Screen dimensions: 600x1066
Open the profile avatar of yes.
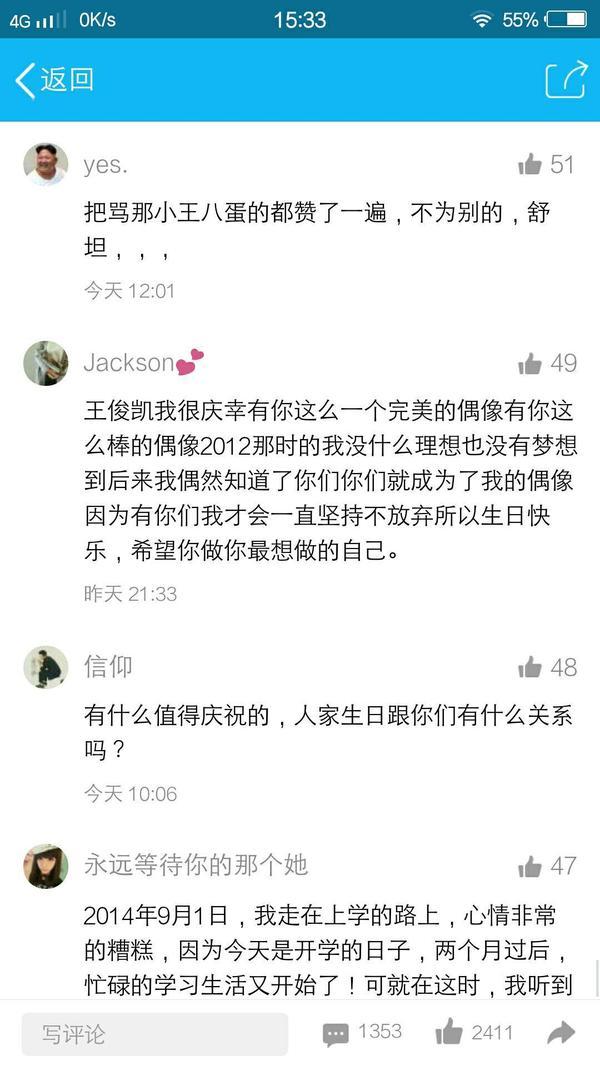(x=46, y=165)
